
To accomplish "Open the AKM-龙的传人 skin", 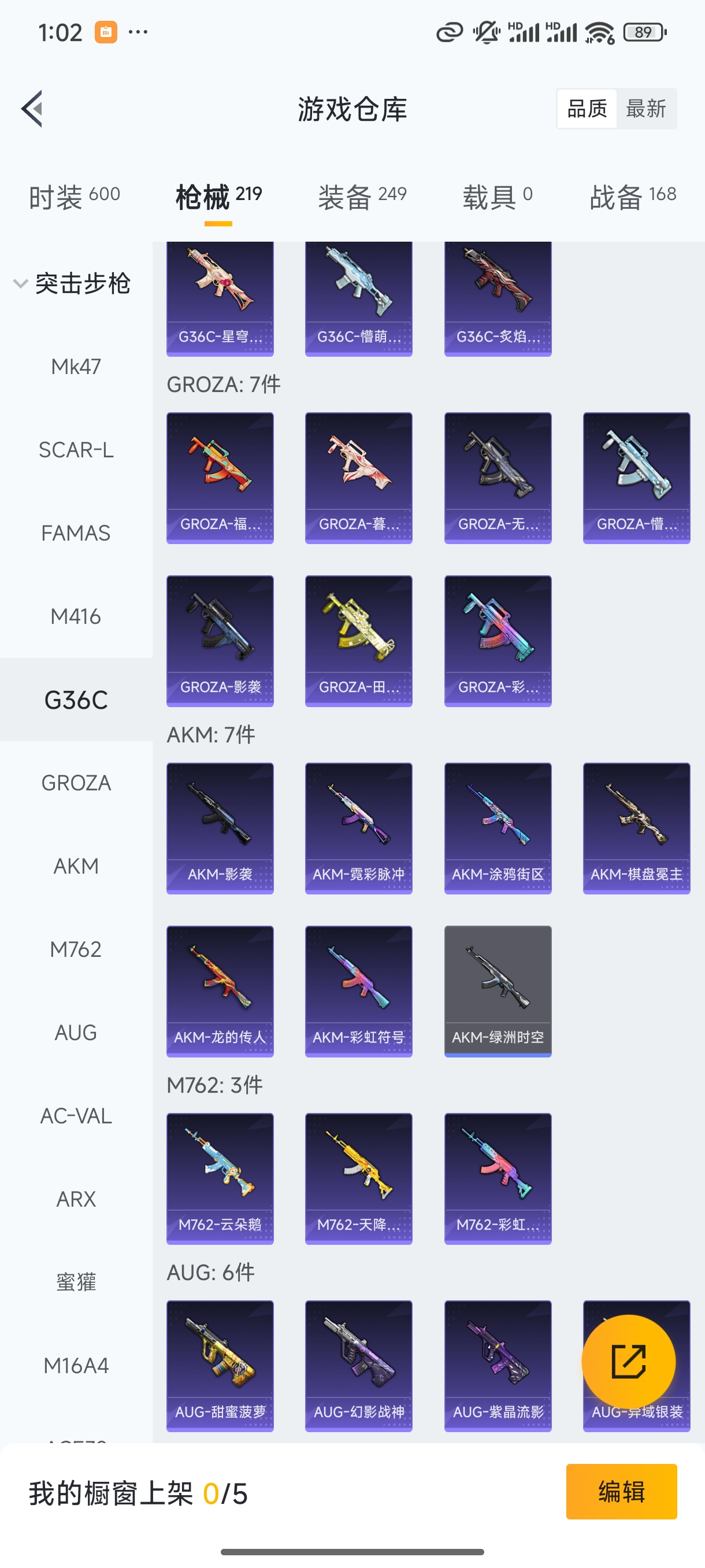I will pyautogui.click(x=220, y=991).
